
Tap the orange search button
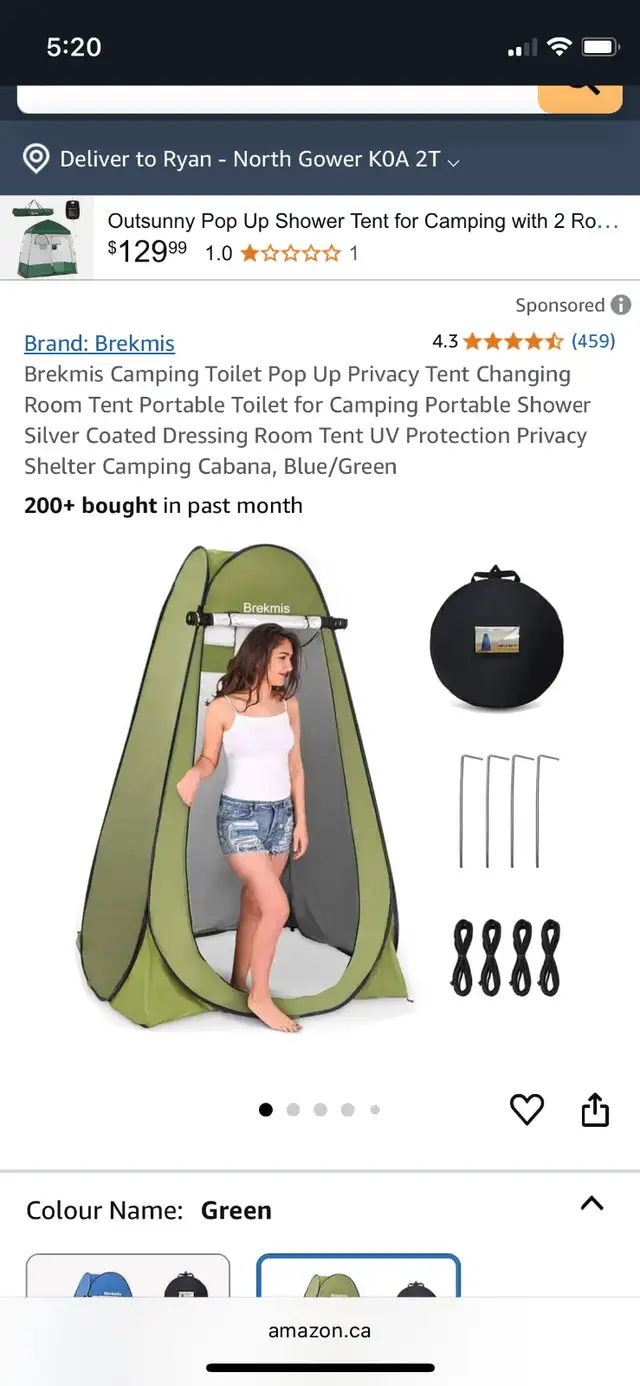(x=580, y=98)
